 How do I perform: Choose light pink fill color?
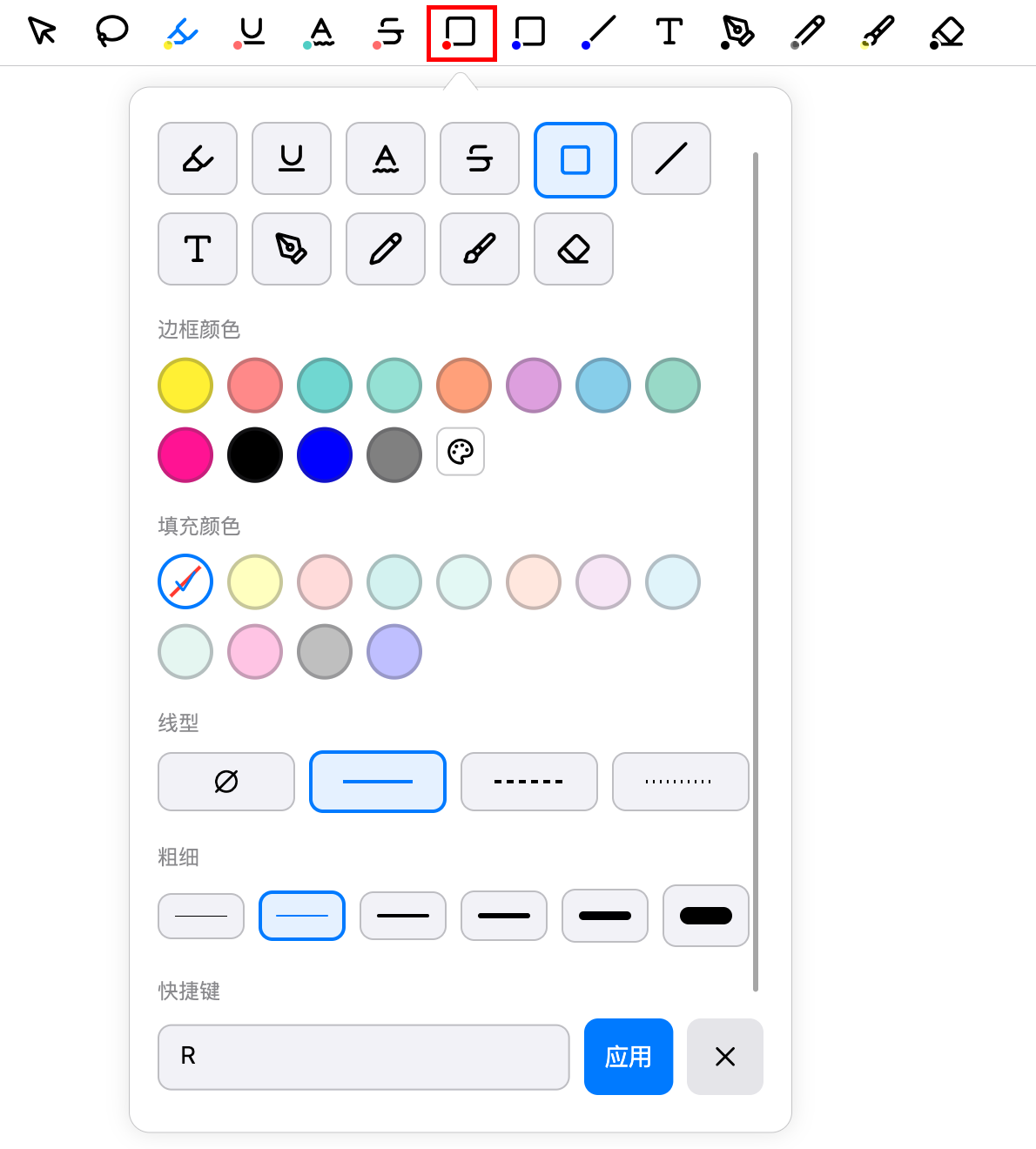(325, 581)
